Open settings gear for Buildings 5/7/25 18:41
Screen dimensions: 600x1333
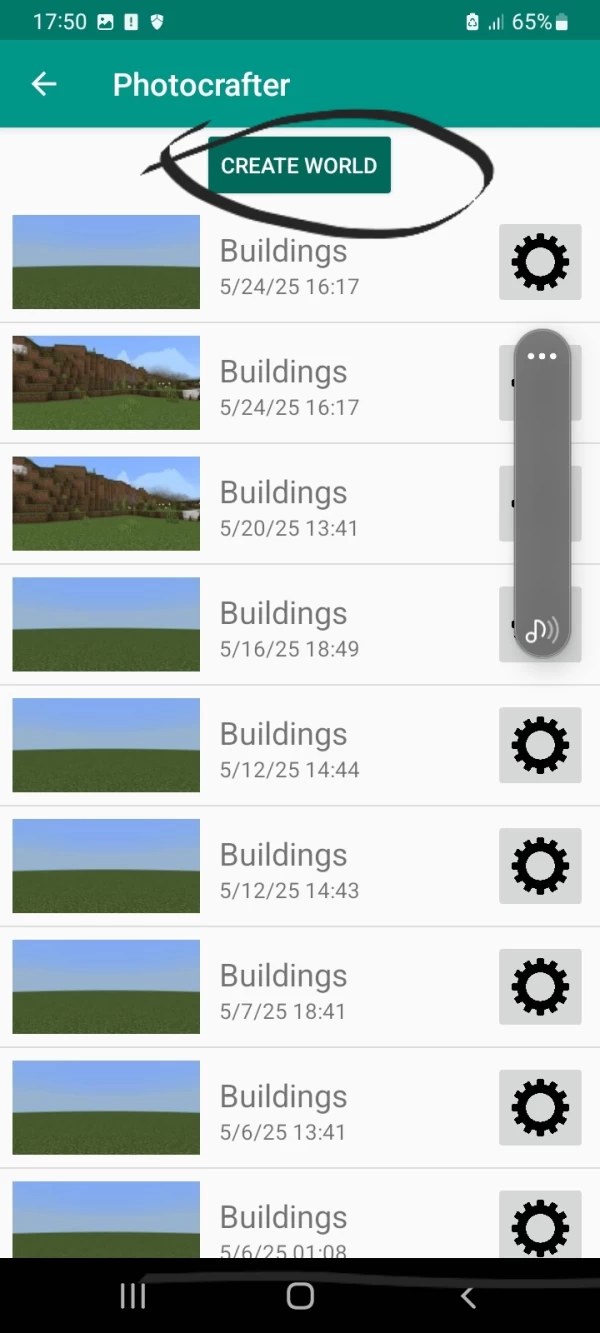coord(540,987)
